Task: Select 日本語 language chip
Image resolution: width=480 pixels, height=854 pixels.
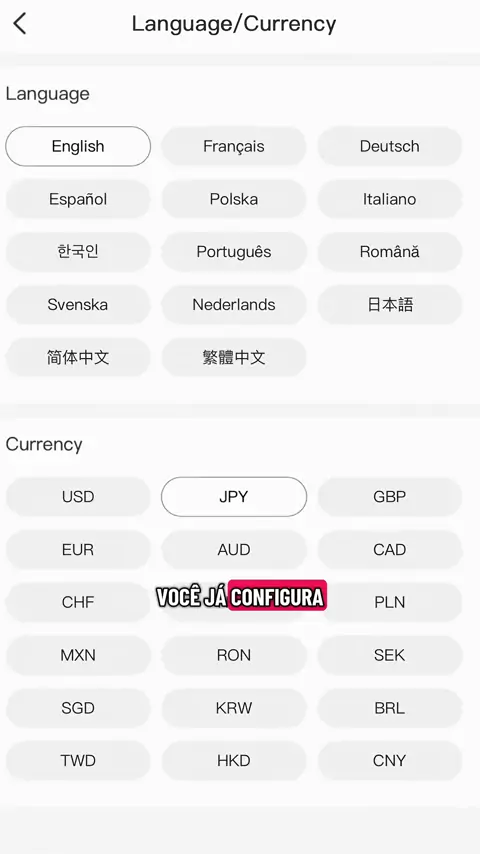Action: coord(390,305)
